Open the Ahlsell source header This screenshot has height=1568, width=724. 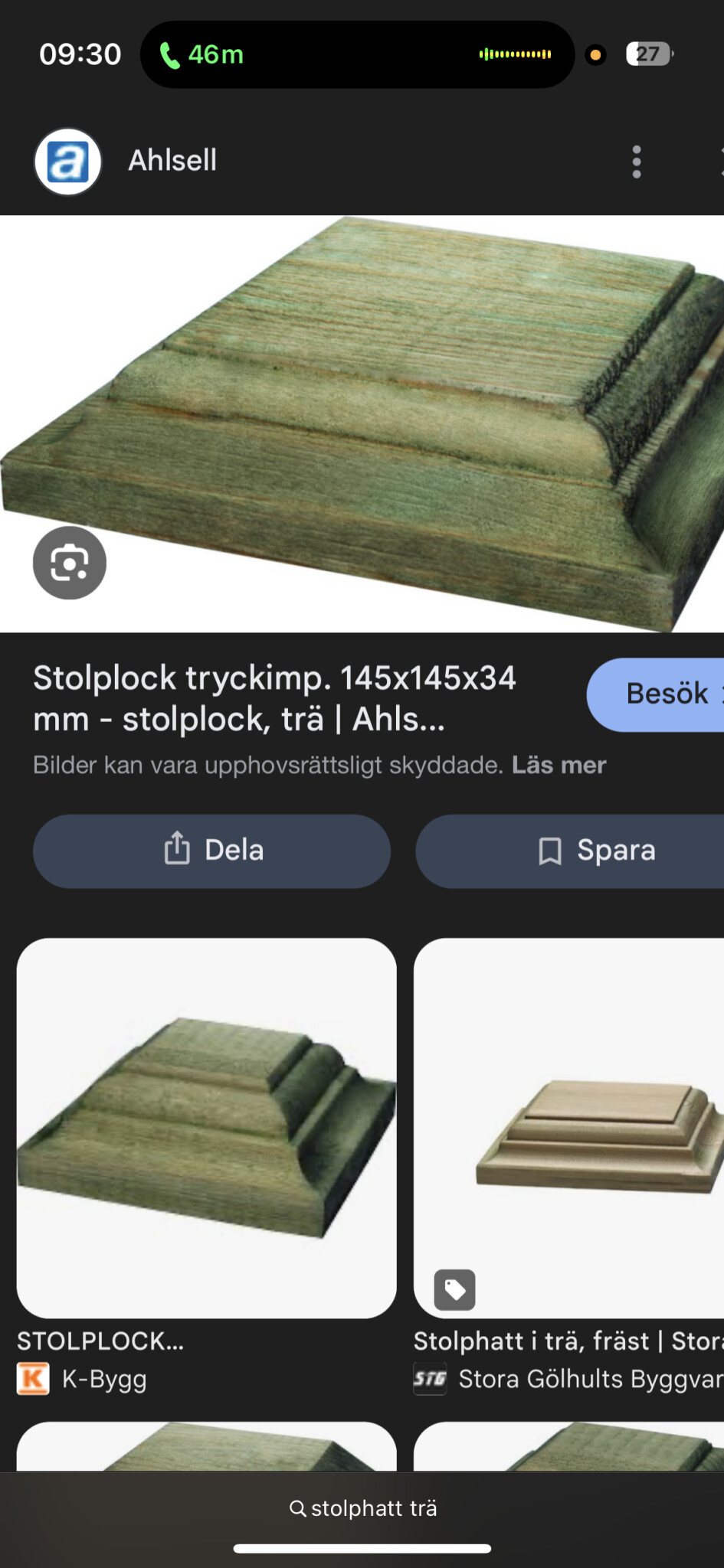point(172,161)
